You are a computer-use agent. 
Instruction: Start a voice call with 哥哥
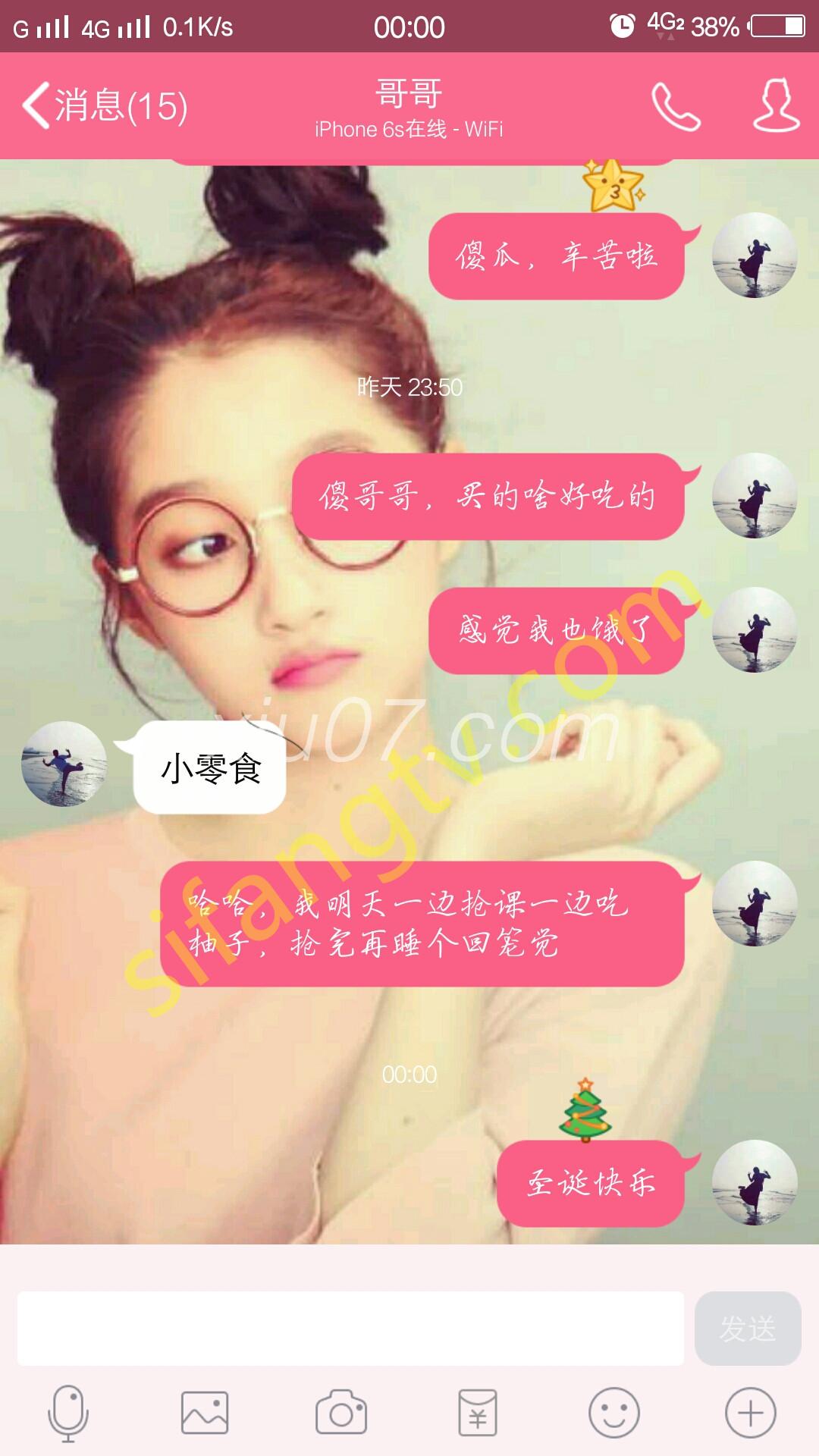point(676,106)
